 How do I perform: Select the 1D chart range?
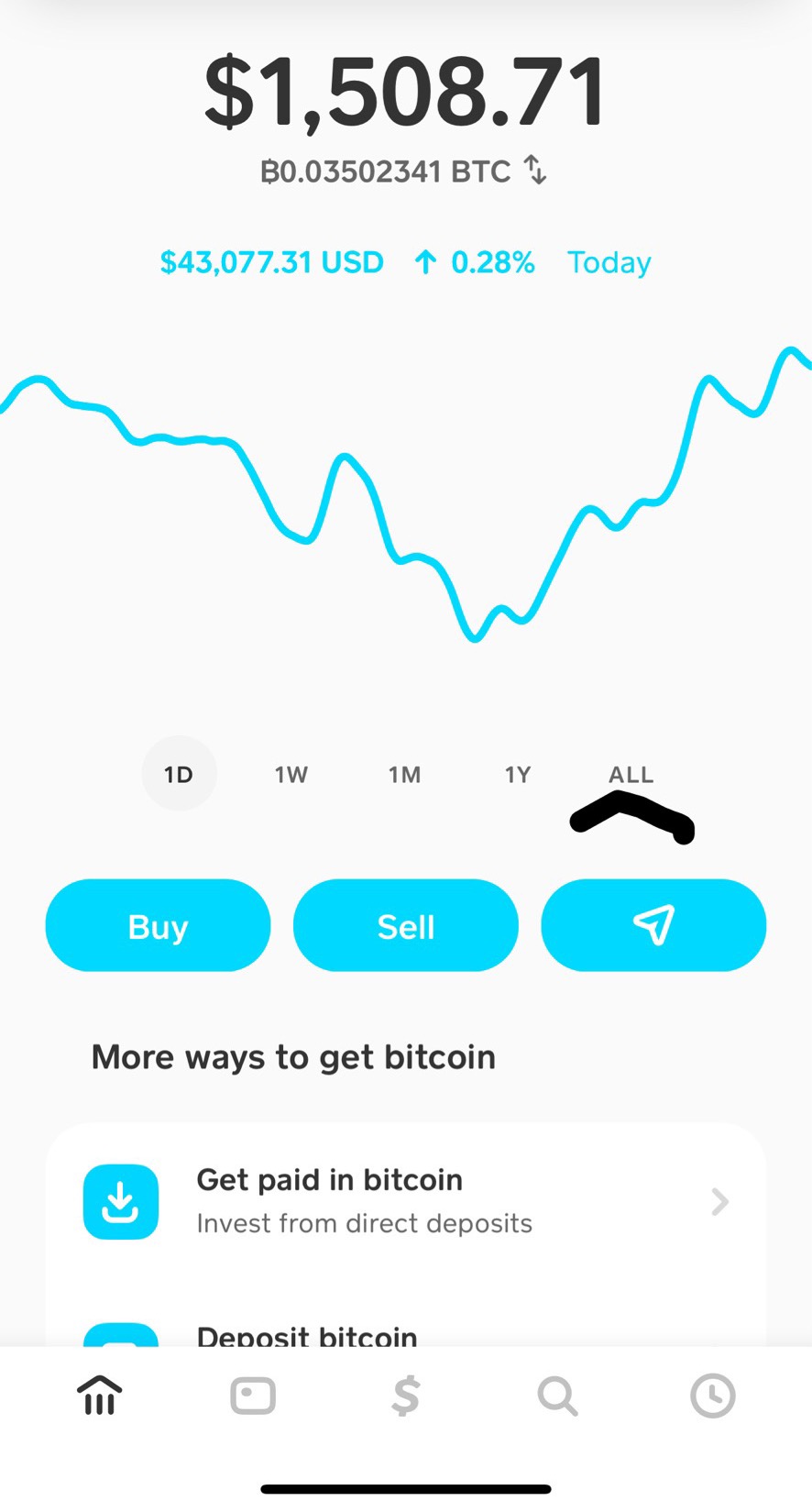point(179,774)
